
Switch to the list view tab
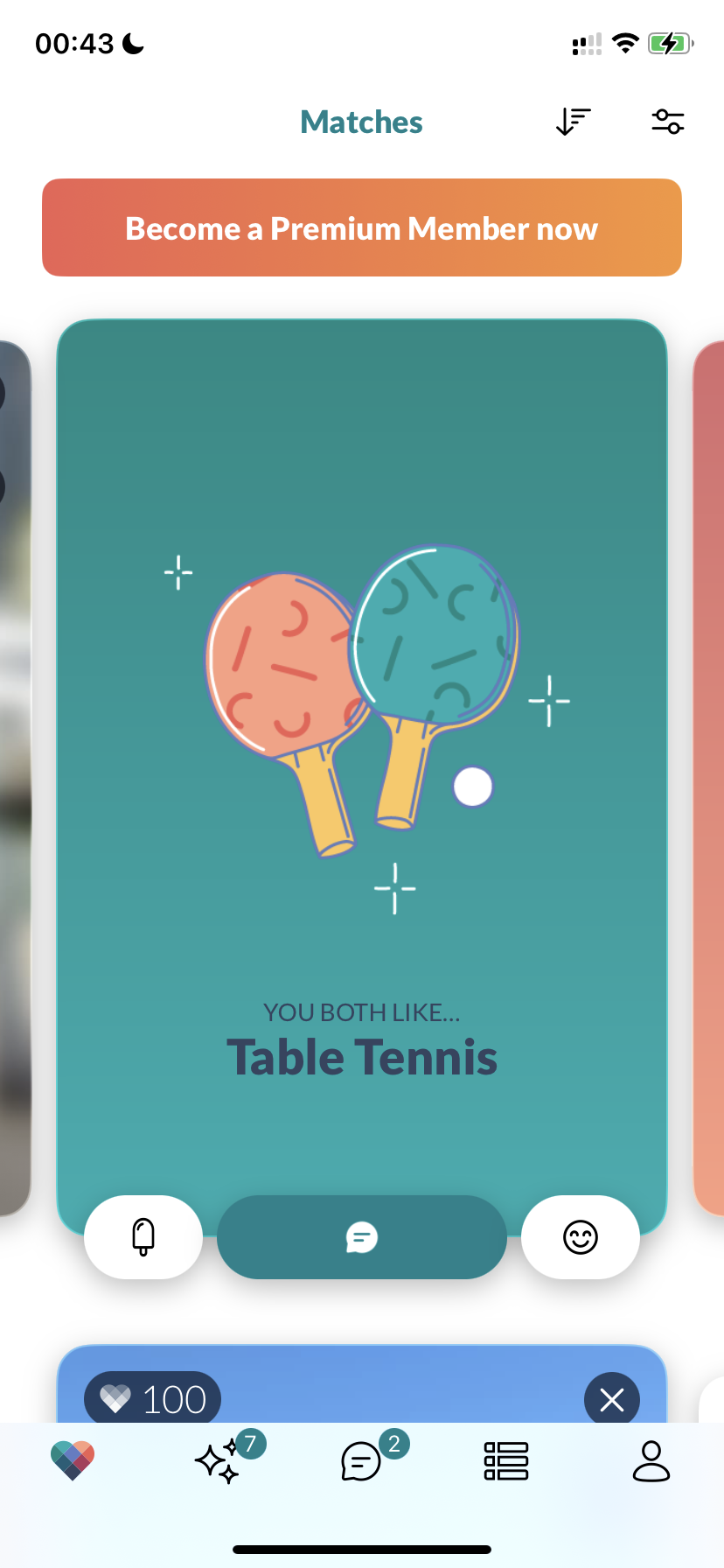[x=506, y=1461]
